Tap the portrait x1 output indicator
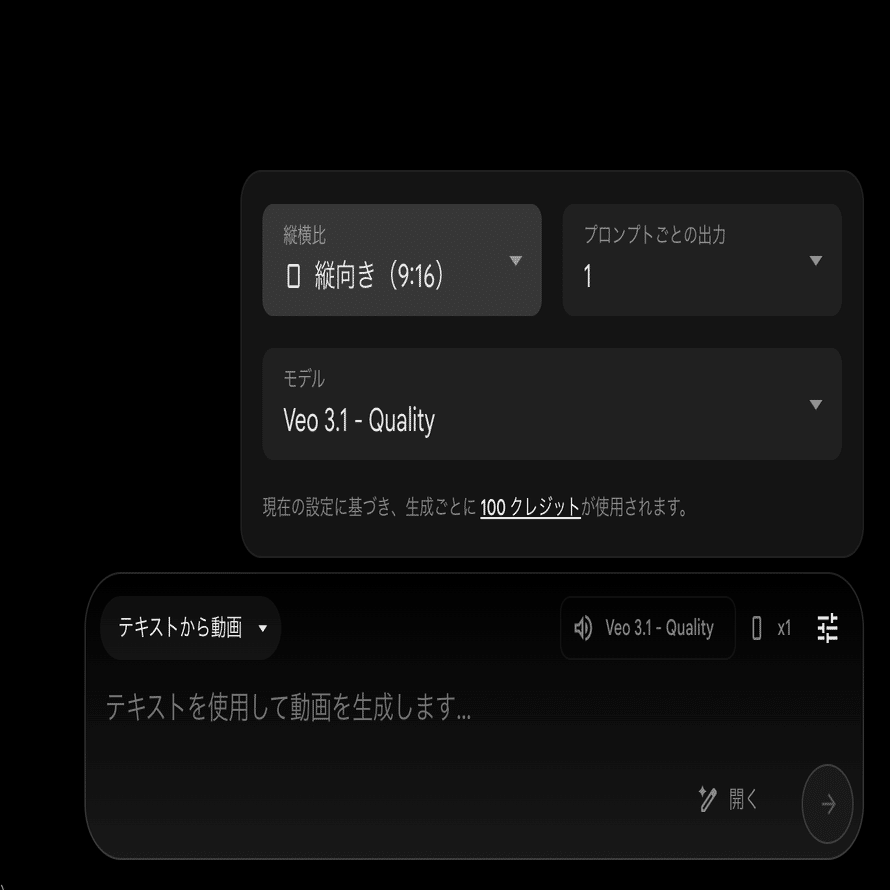 (x=771, y=628)
